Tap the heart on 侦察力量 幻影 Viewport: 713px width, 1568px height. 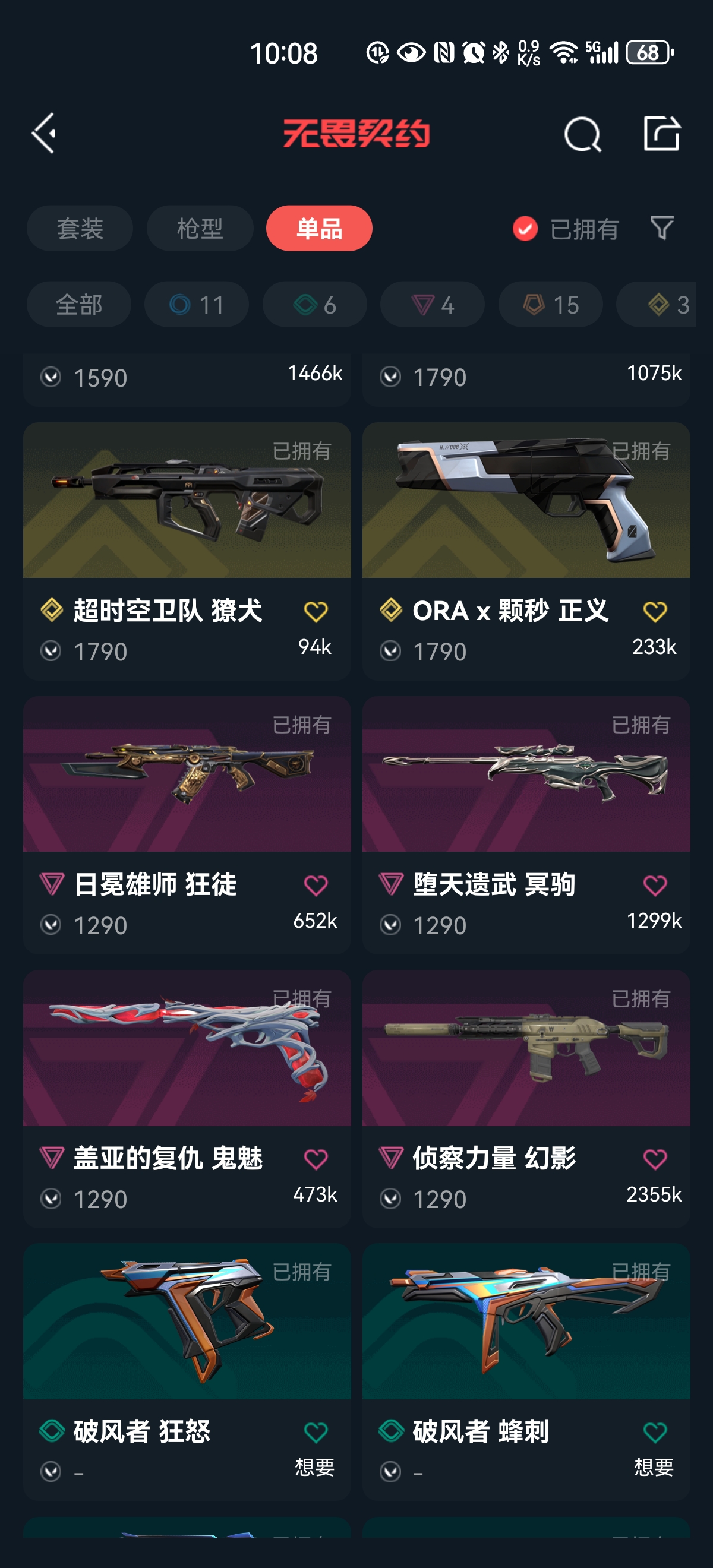pos(655,1159)
